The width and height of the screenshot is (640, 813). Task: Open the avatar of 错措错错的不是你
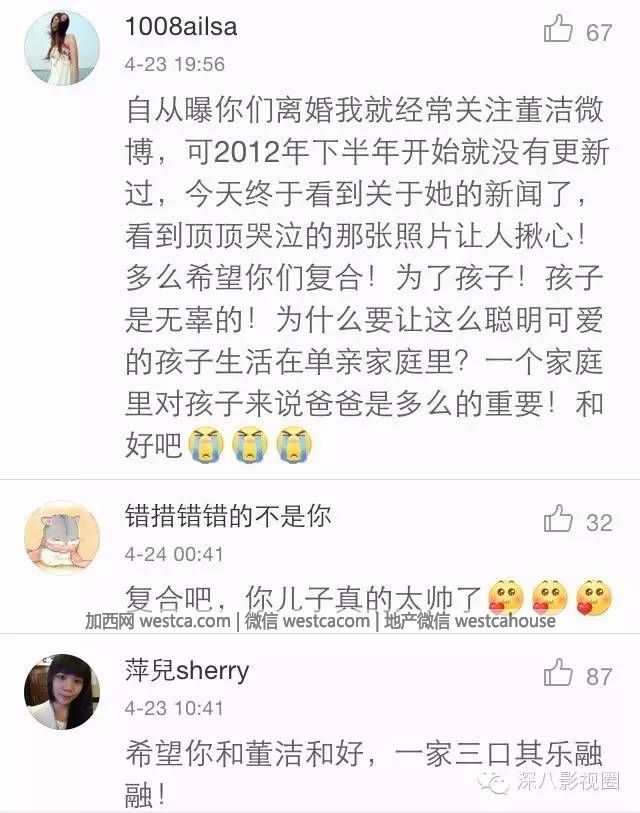coord(62,538)
